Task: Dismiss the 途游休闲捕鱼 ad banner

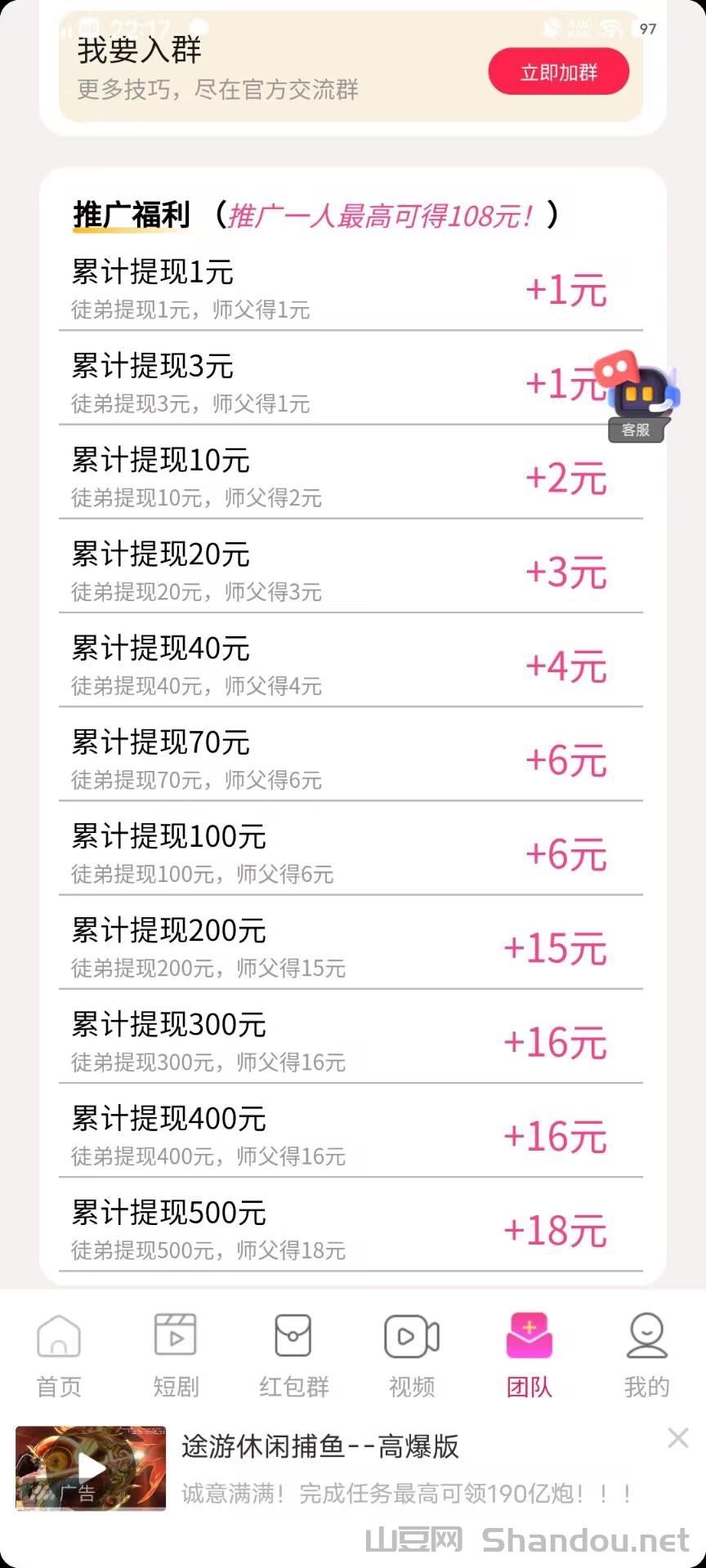Action: click(677, 1438)
